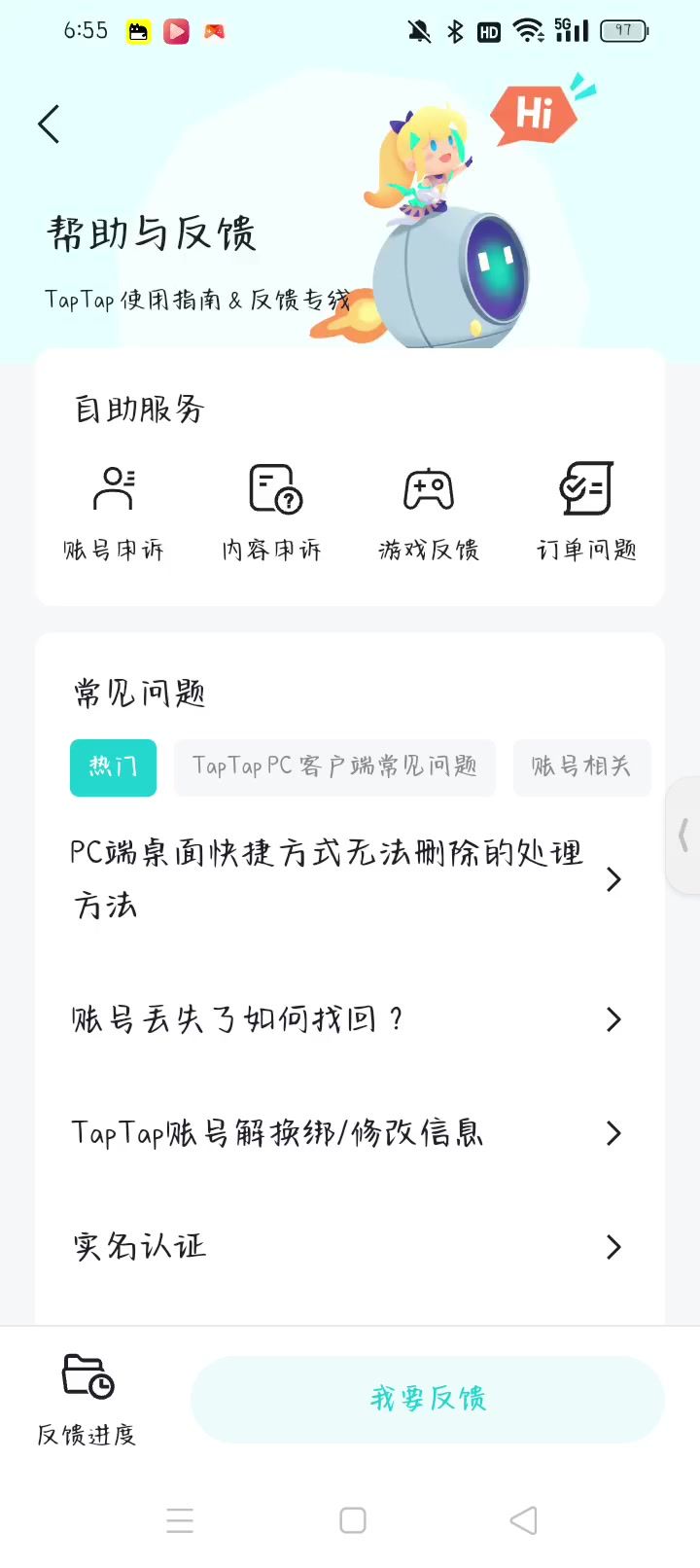Image resolution: width=700 pixels, height=1568 pixels.
Task: Open the 实名认证 question
Action: 345,1247
